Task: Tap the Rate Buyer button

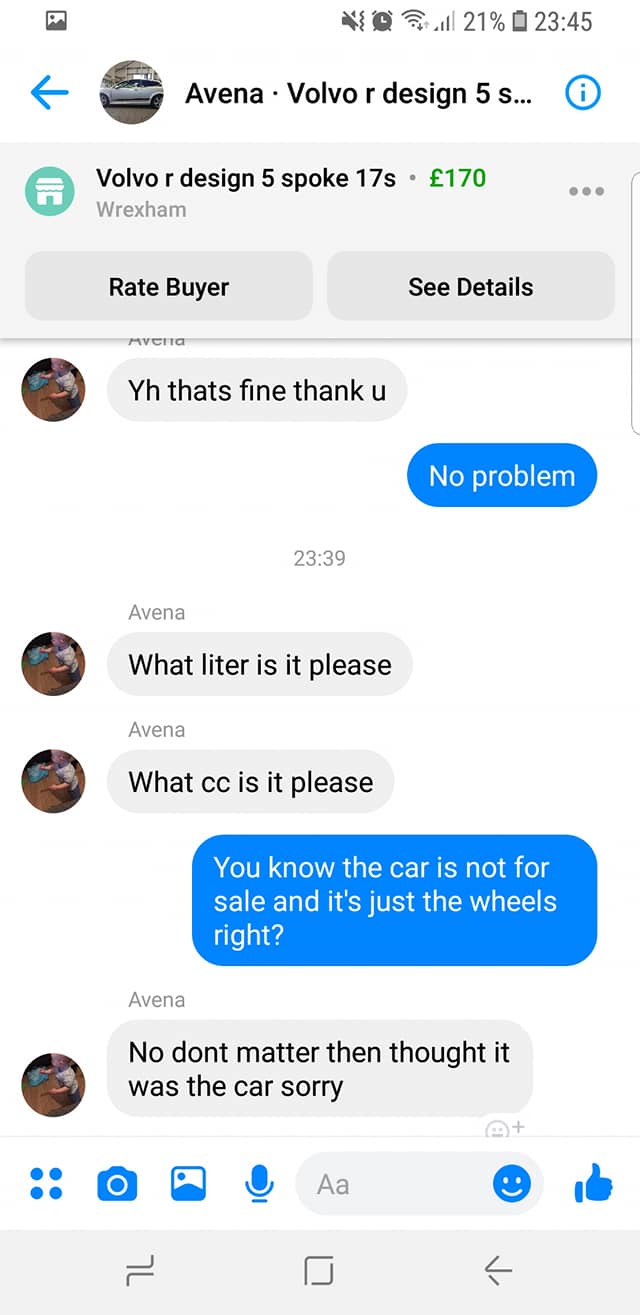Action: coord(169,287)
